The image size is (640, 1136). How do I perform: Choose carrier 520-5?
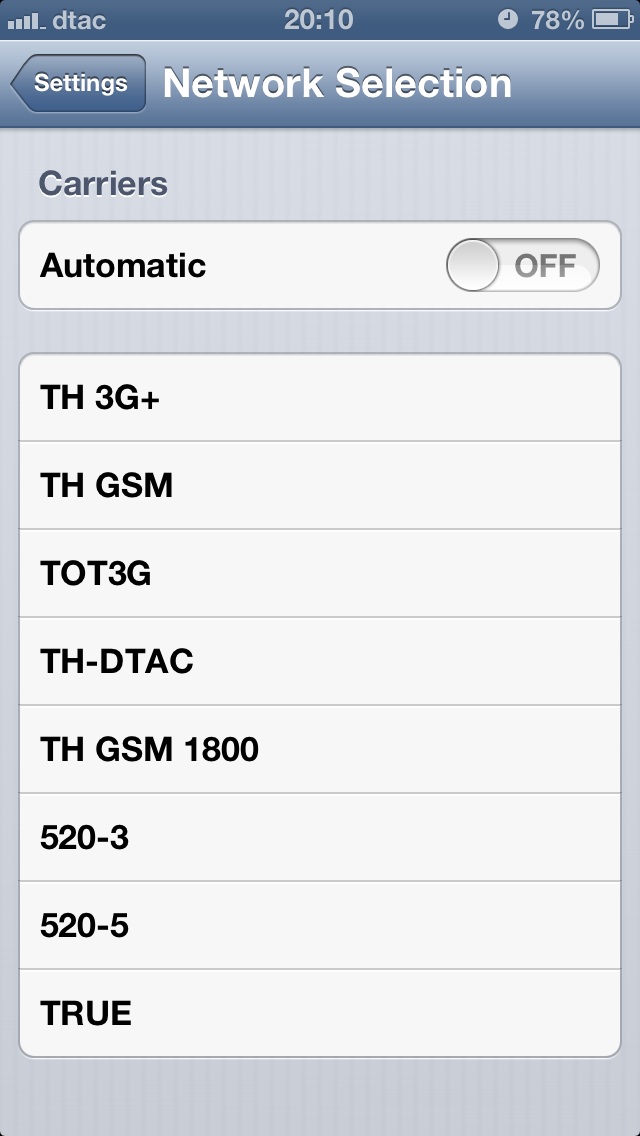pos(320,926)
